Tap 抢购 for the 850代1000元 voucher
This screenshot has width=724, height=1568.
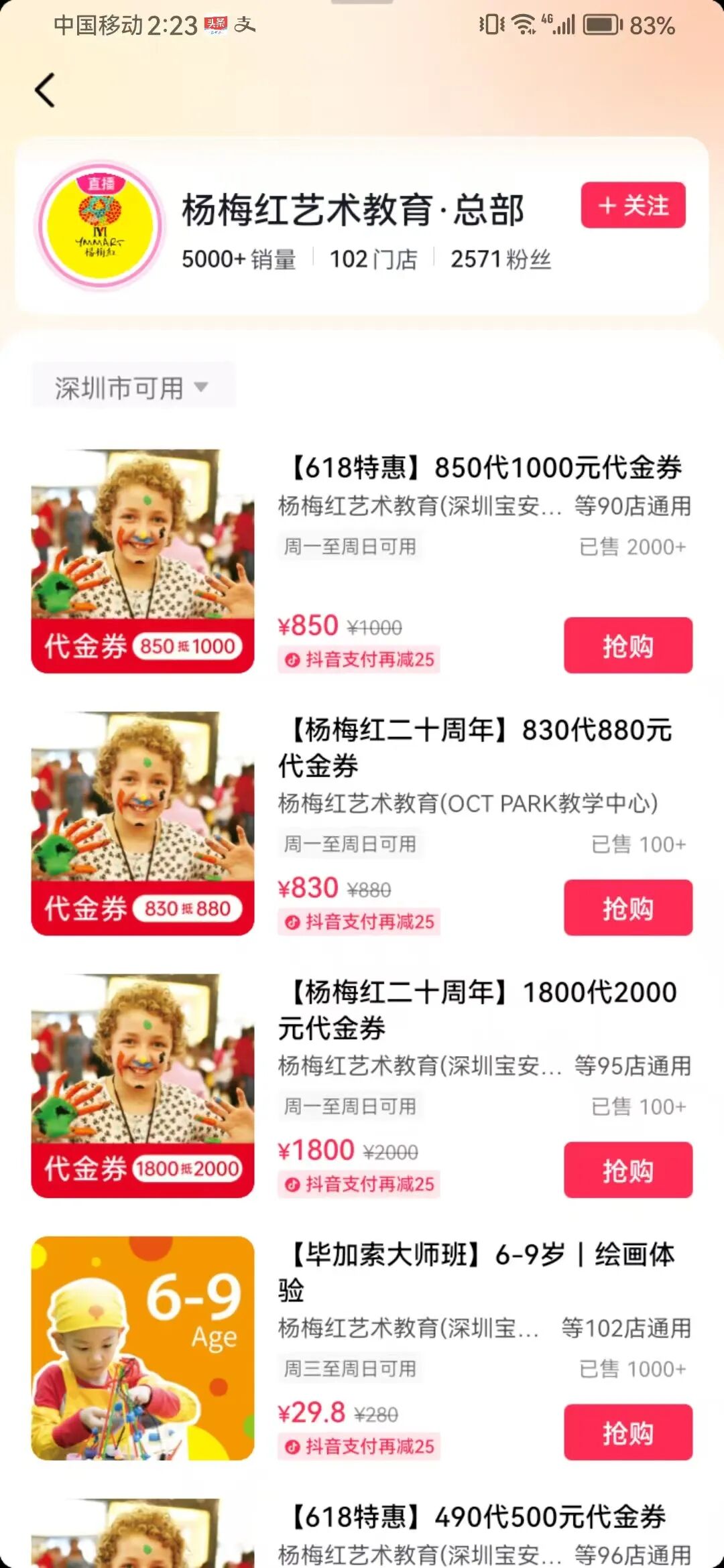coord(628,645)
